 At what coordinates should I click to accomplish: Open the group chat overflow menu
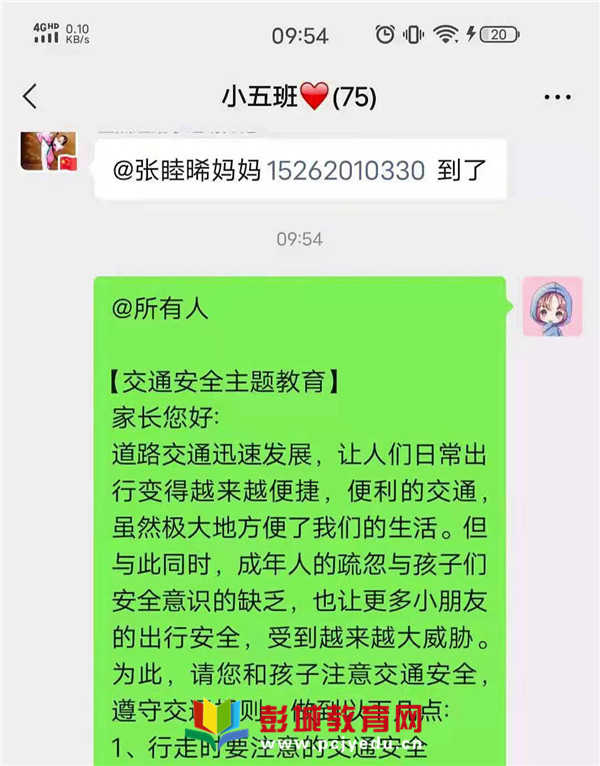coord(557,97)
